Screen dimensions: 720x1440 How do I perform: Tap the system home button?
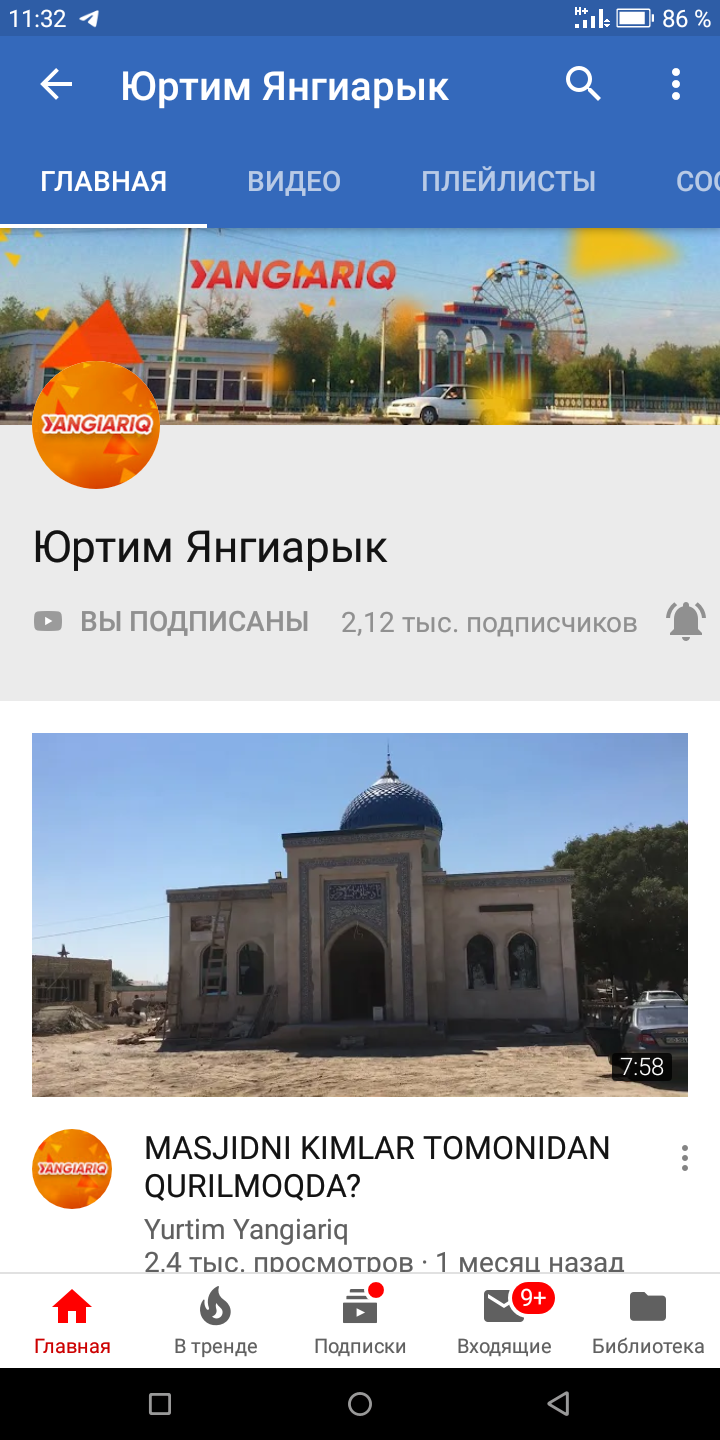pyautogui.click(x=360, y=1404)
